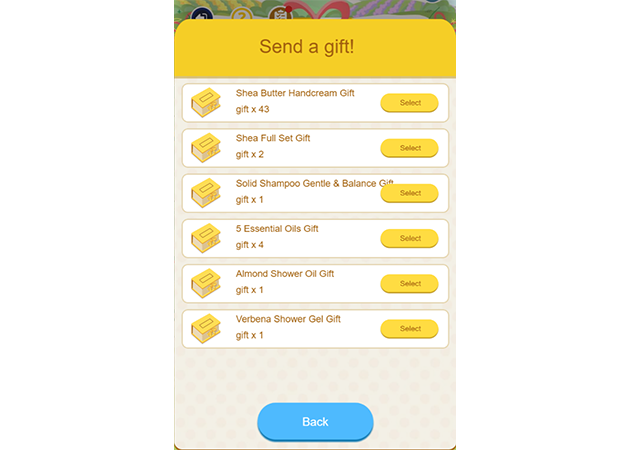Go back from the gift list
Viewport: 630px width, 450px height.
tap(315, 421)
